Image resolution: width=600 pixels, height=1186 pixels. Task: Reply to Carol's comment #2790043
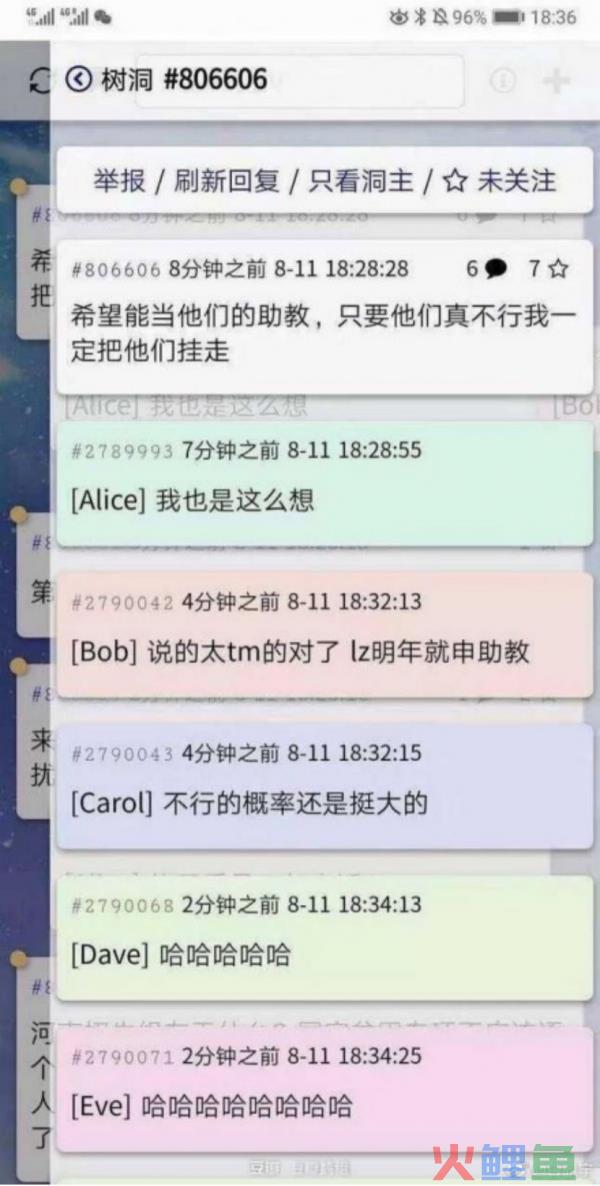[x=324, y=787]
